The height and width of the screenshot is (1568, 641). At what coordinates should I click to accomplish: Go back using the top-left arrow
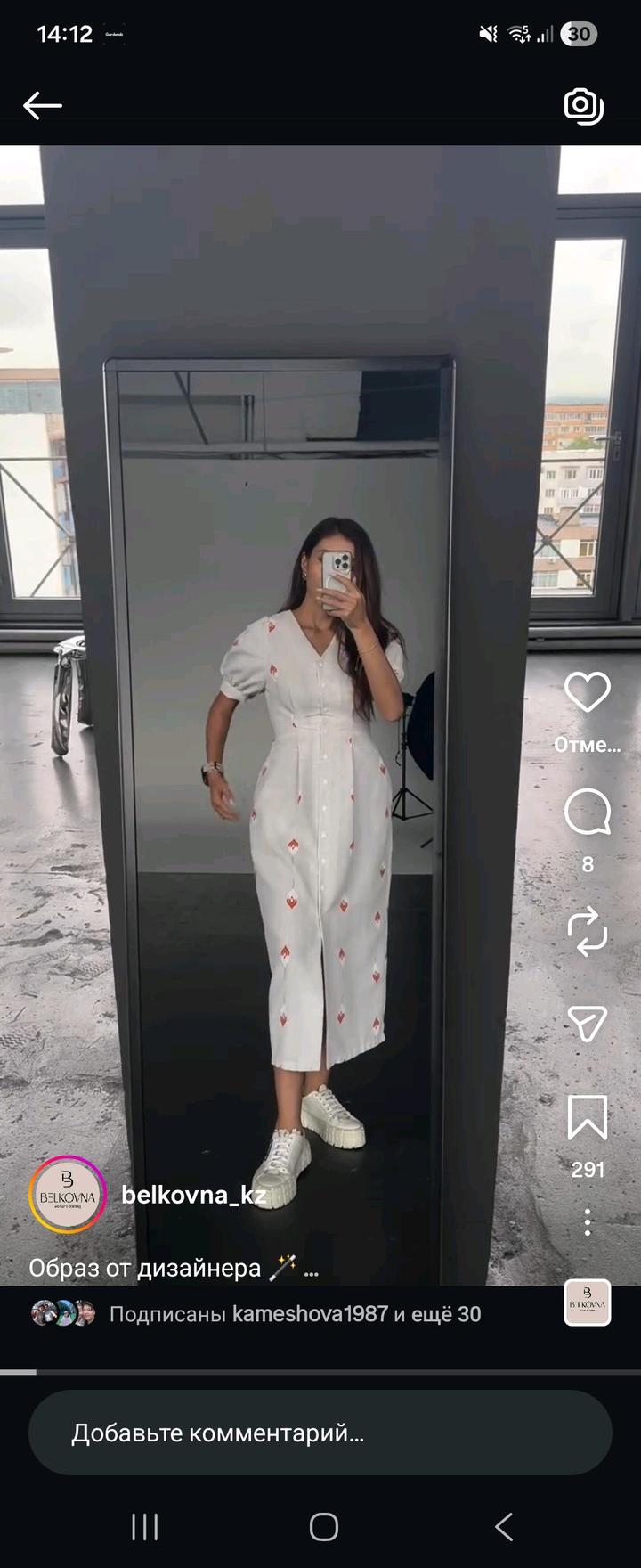point(42,106)
